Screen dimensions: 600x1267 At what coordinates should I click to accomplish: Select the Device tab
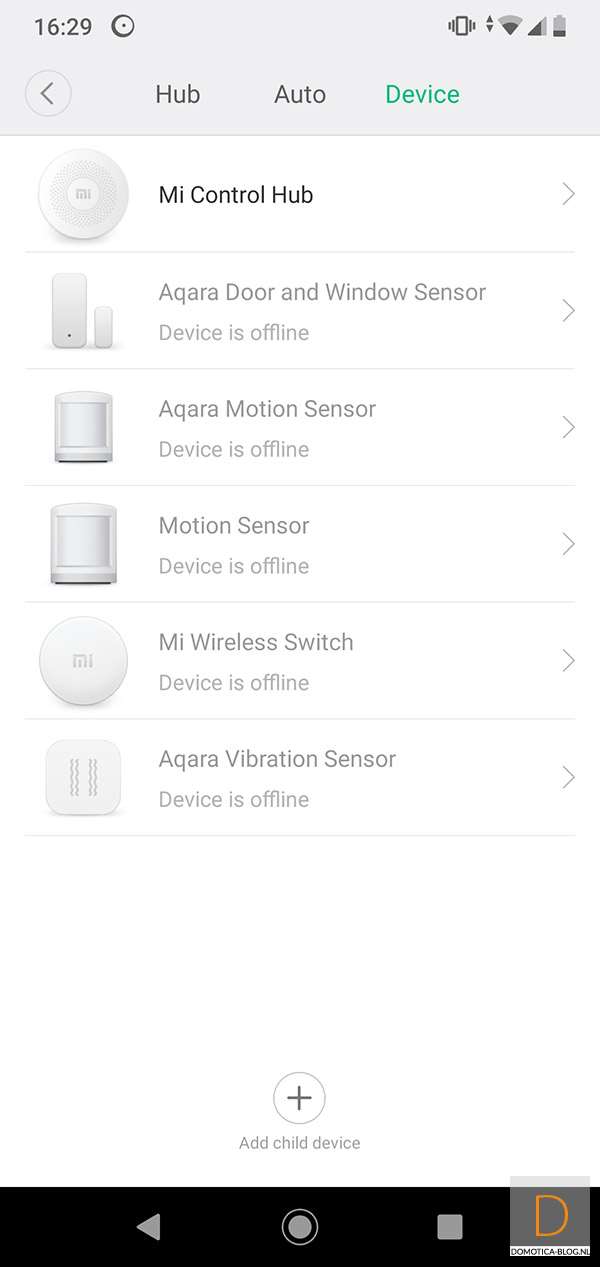pyautogui.click(x=422, y=94)
